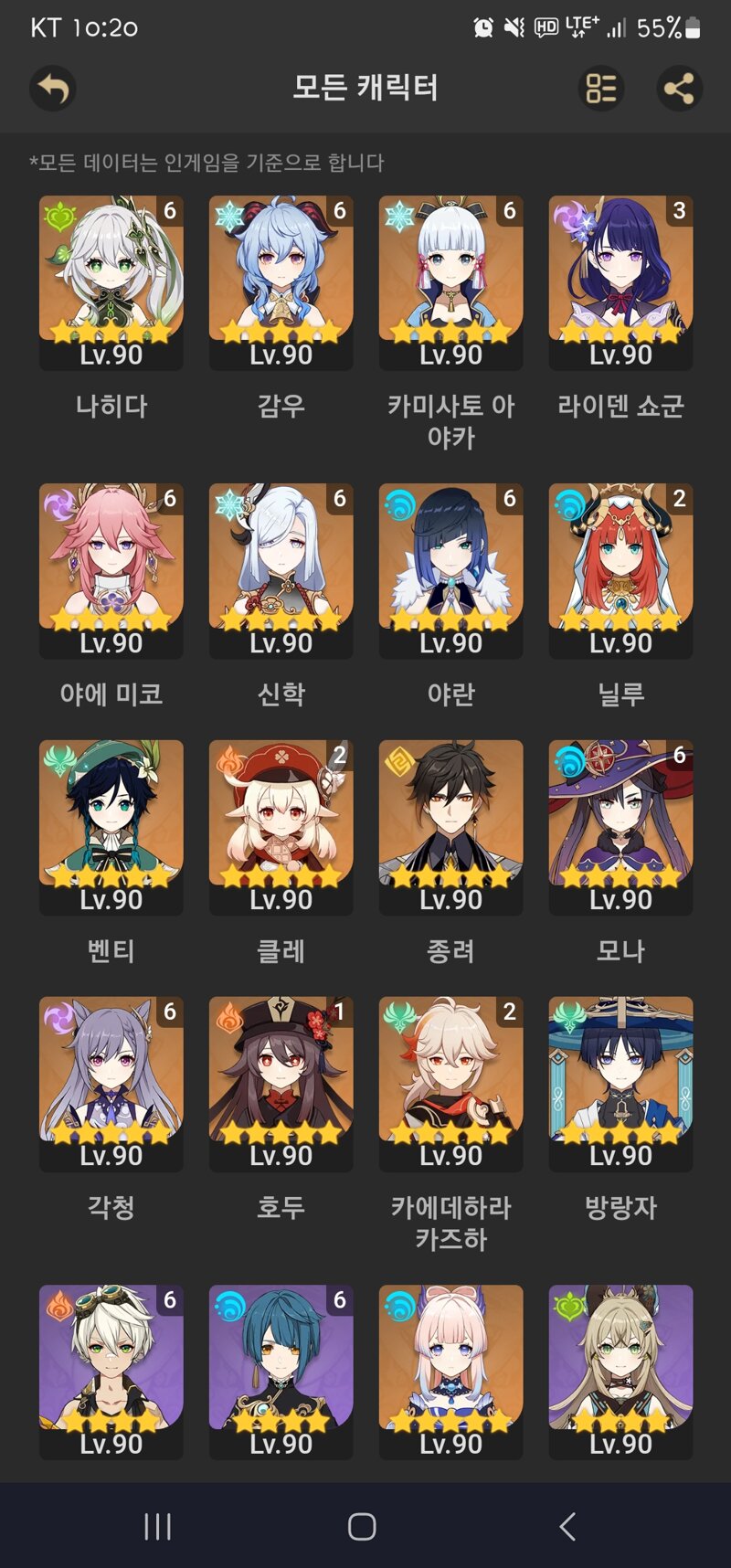Open 카에데하라 카즈하 card
Screen dimensions: 731x1568
point(451,1085)
